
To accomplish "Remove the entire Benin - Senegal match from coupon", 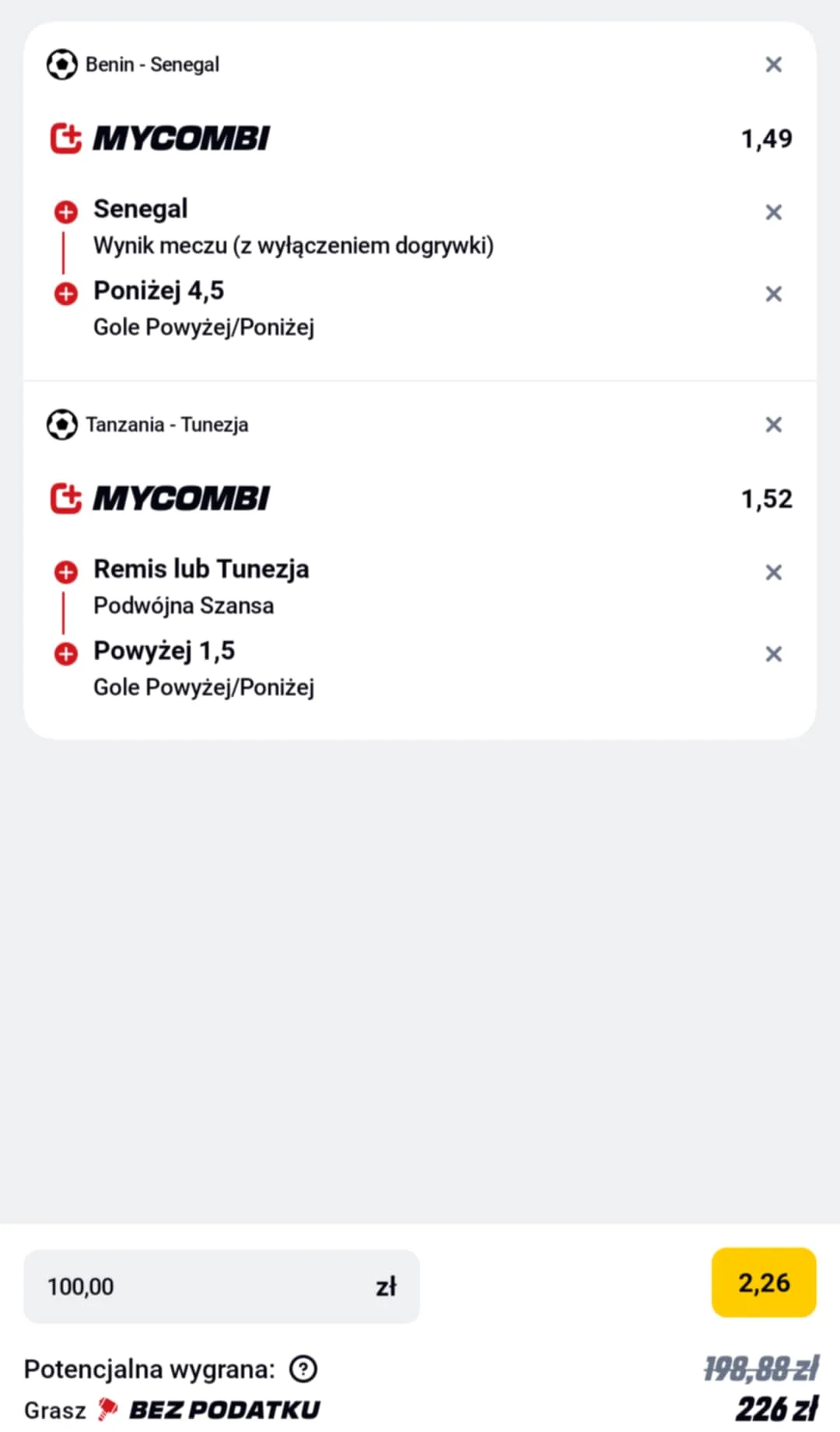I will click(x=773, y=65).
